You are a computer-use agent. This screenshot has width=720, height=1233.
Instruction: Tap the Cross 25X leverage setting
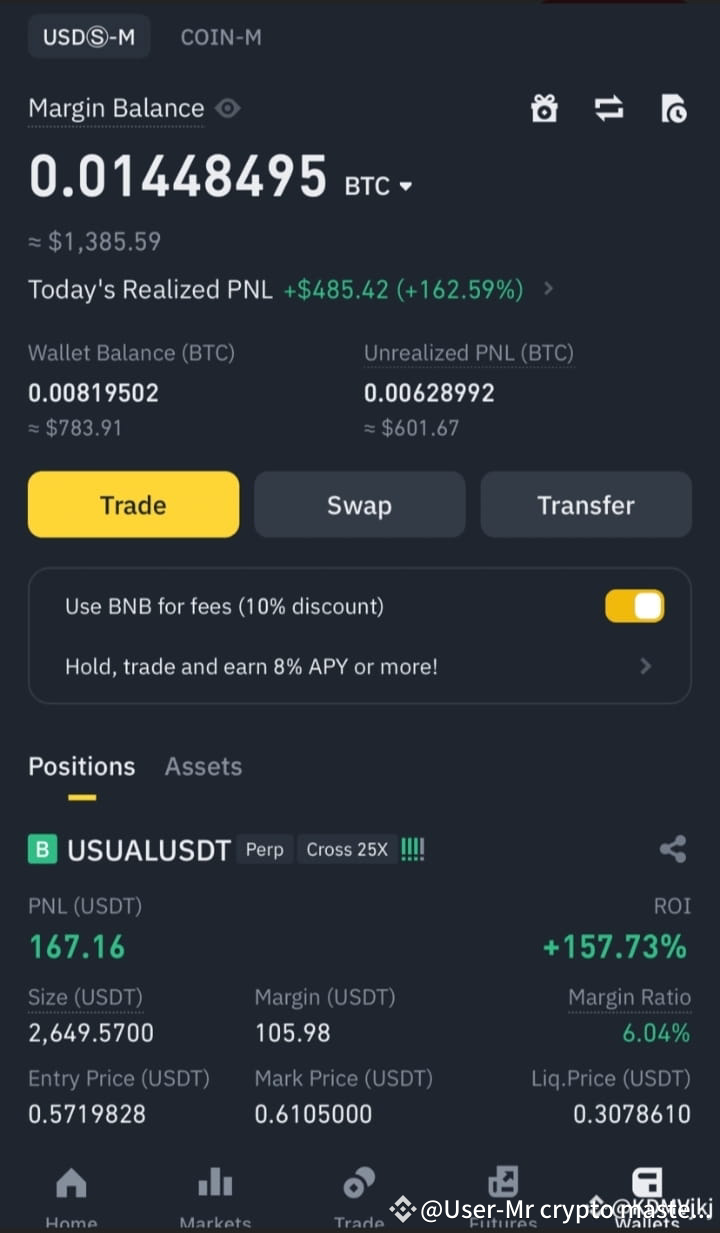346,849
